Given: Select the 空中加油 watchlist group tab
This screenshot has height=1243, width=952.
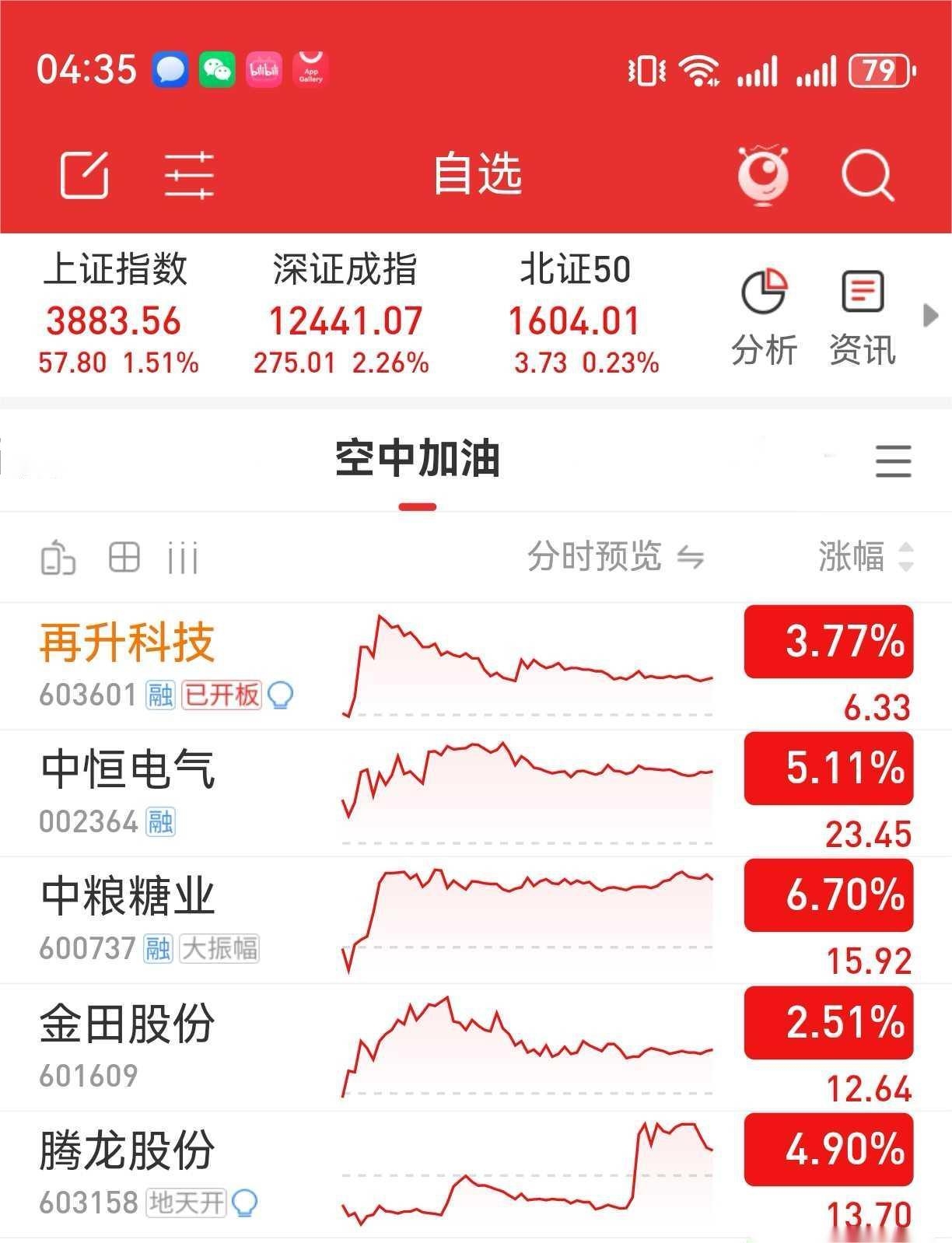Looking at the screenshot, I should (x=418, y=459).
